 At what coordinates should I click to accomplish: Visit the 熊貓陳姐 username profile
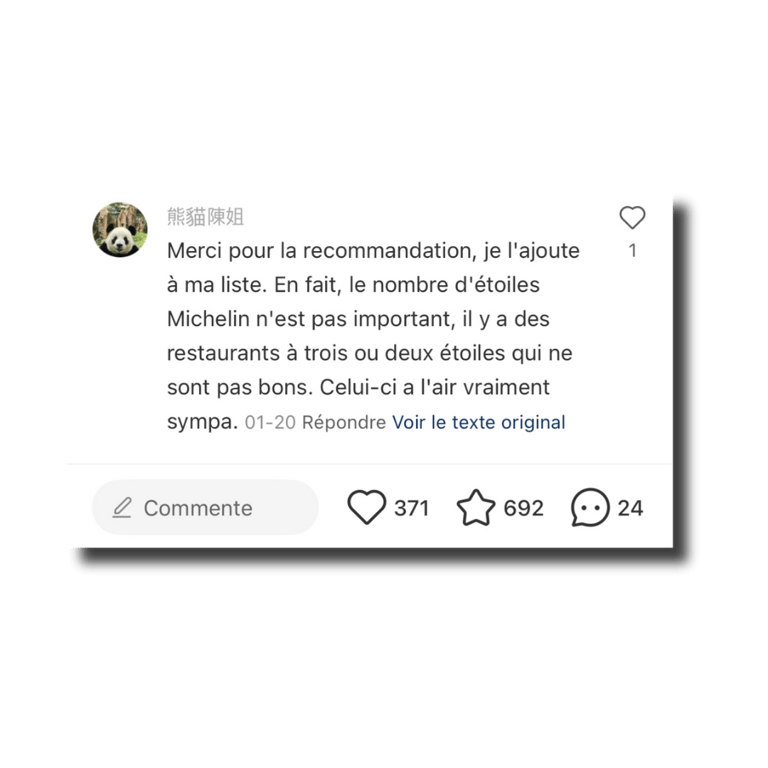(x=205, y=217)
